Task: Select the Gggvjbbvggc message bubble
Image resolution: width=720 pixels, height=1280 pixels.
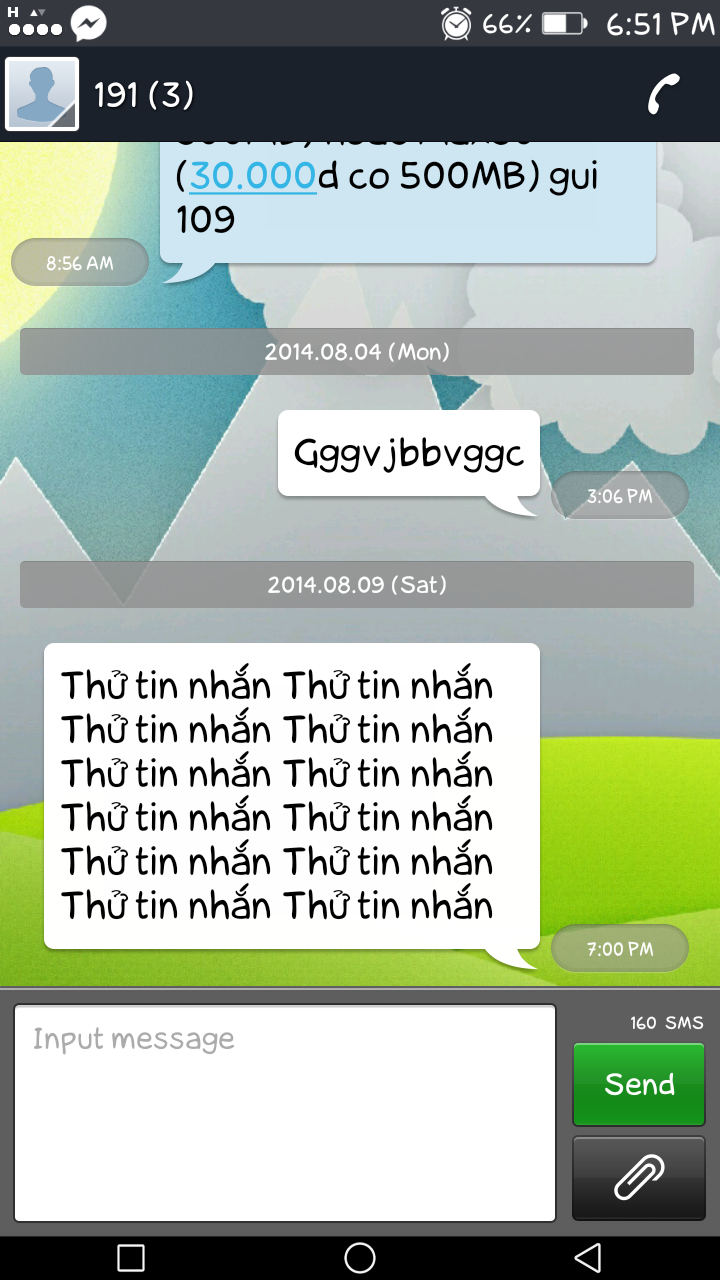Action: (x=408, y=454)
